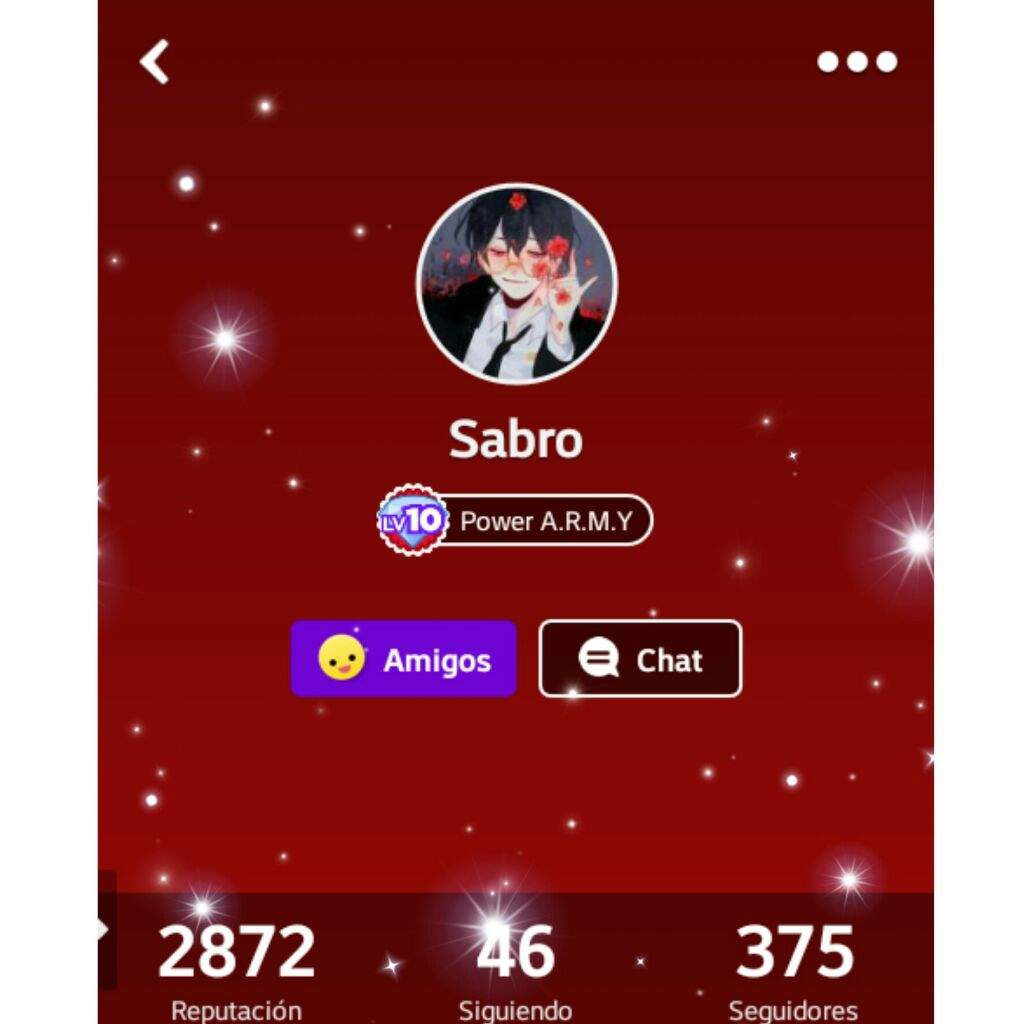
Task: Tap the Power A.R.M.Y level badge
Action: pos(516,521)
